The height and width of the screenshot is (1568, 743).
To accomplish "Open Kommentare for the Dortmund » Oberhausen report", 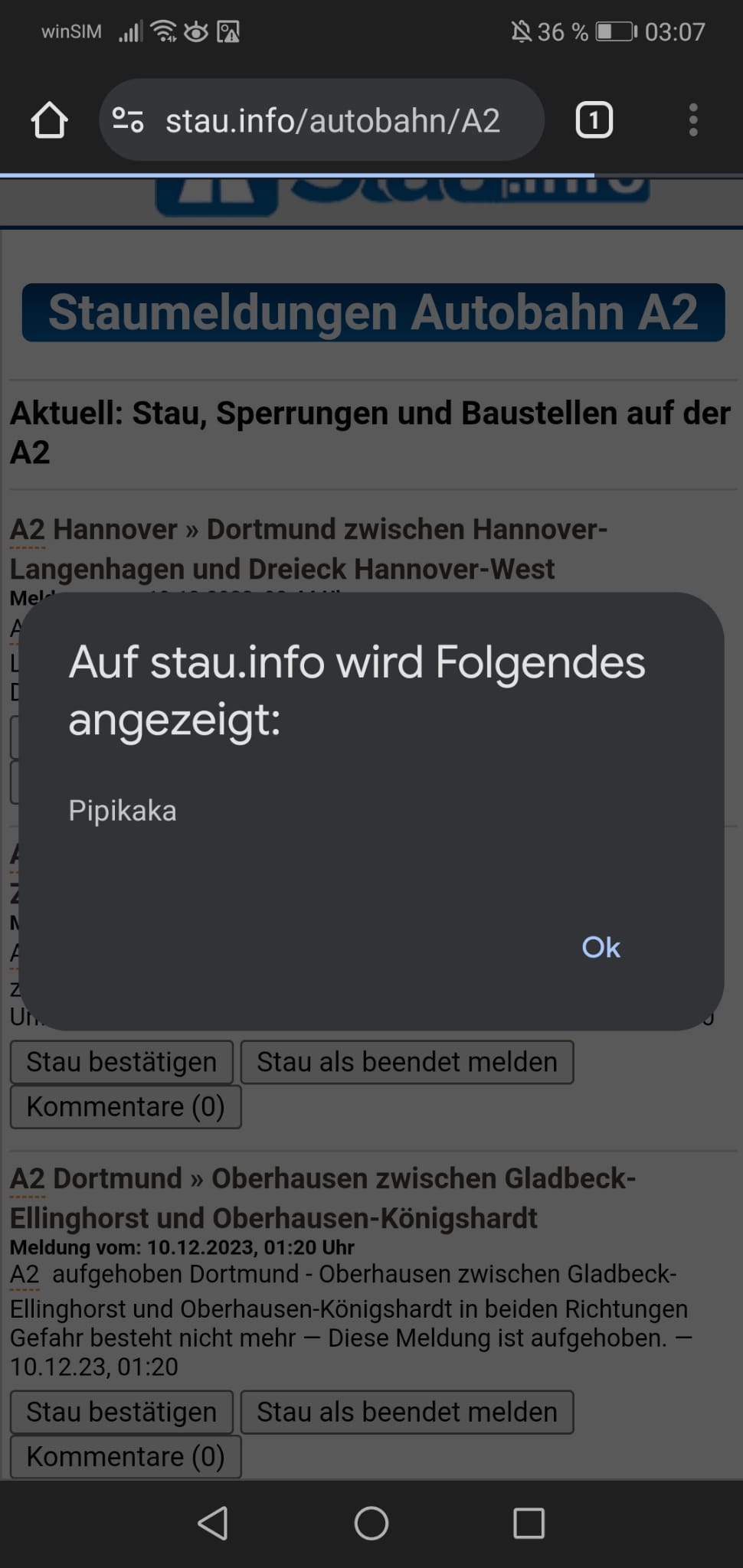I will tap(126, 1456).
